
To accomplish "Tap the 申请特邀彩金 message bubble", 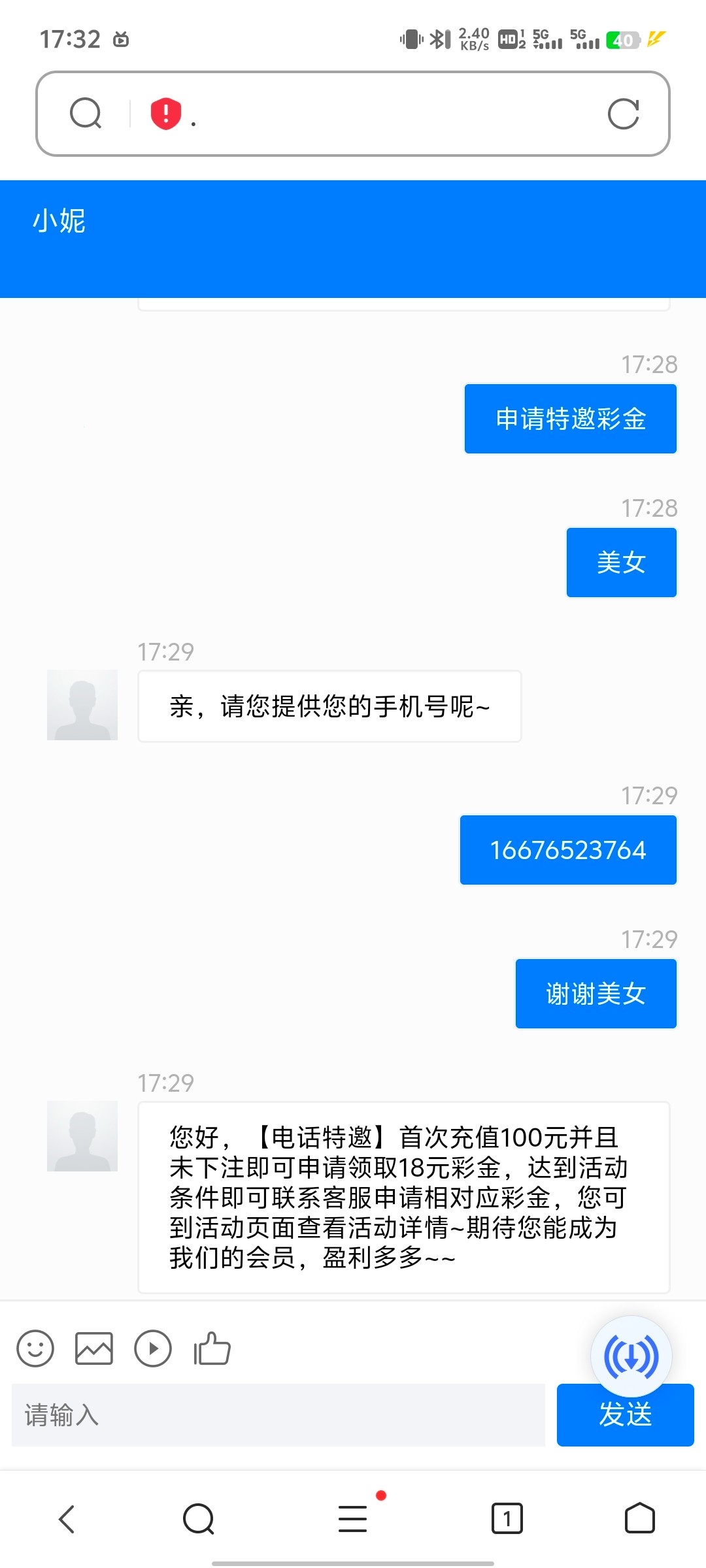I will [570, 418].
